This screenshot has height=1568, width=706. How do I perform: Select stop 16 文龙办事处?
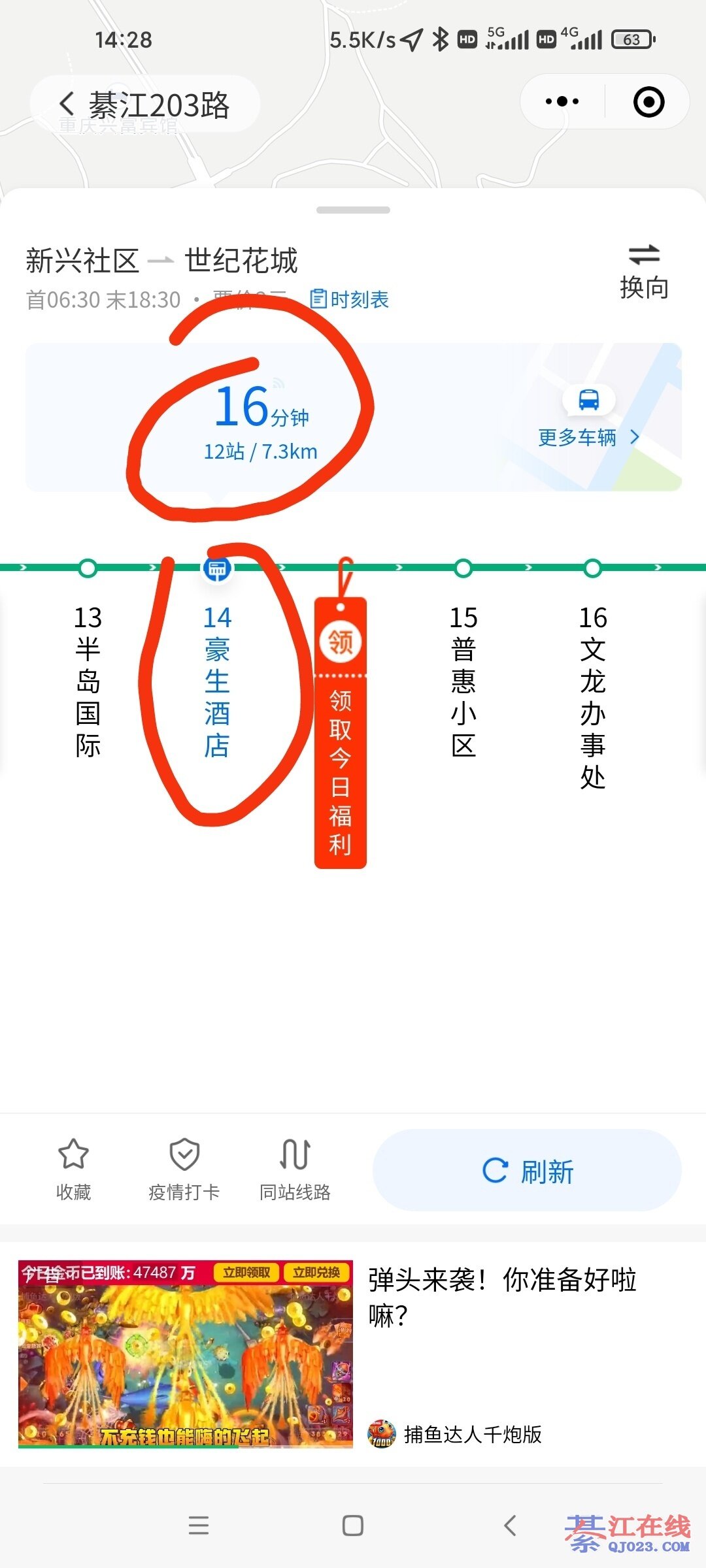click(593, 696)
